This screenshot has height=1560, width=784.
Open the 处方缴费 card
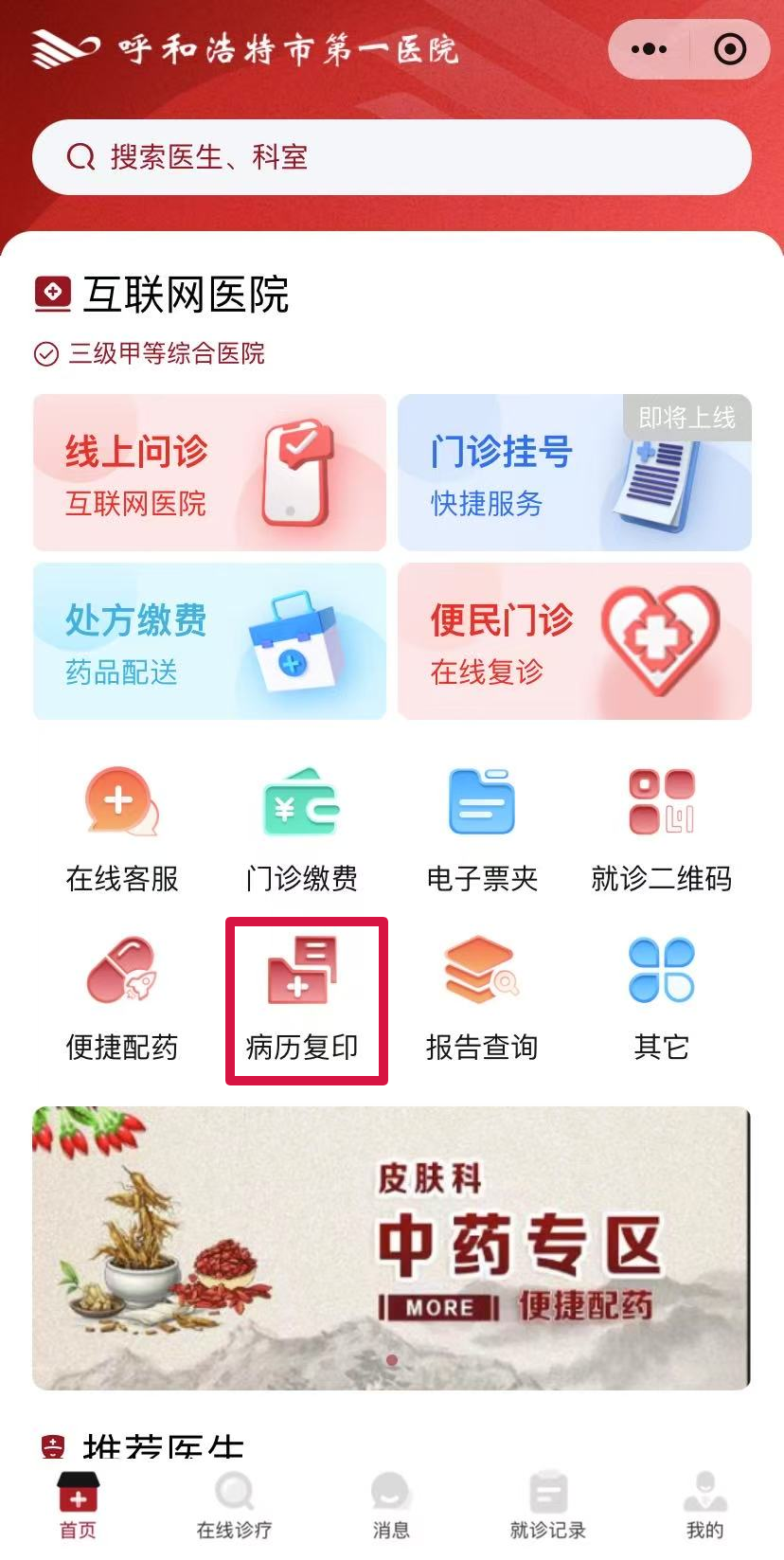tap(209, 641)
